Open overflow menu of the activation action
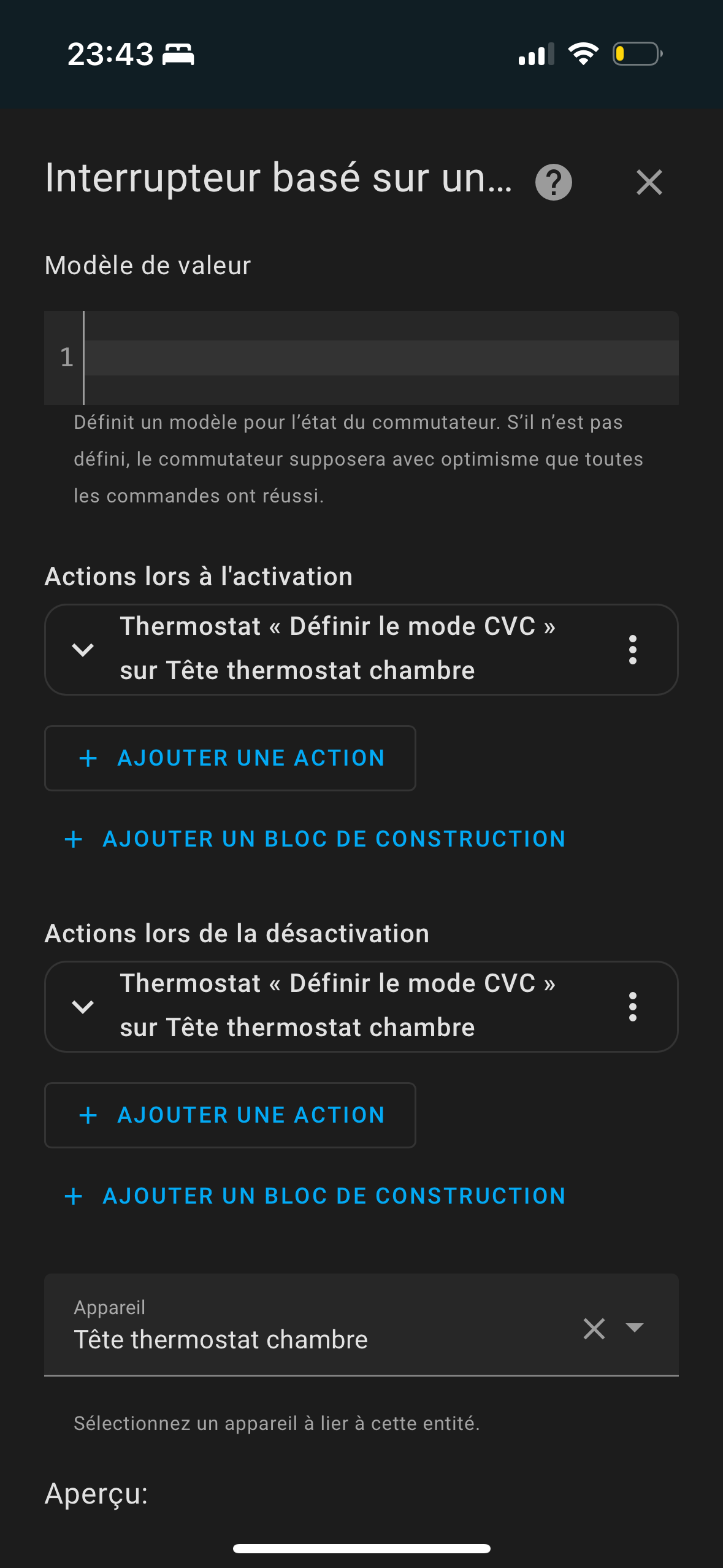Image resolution: width=723 pixels, height=1568 pixels. click(633, 650)
